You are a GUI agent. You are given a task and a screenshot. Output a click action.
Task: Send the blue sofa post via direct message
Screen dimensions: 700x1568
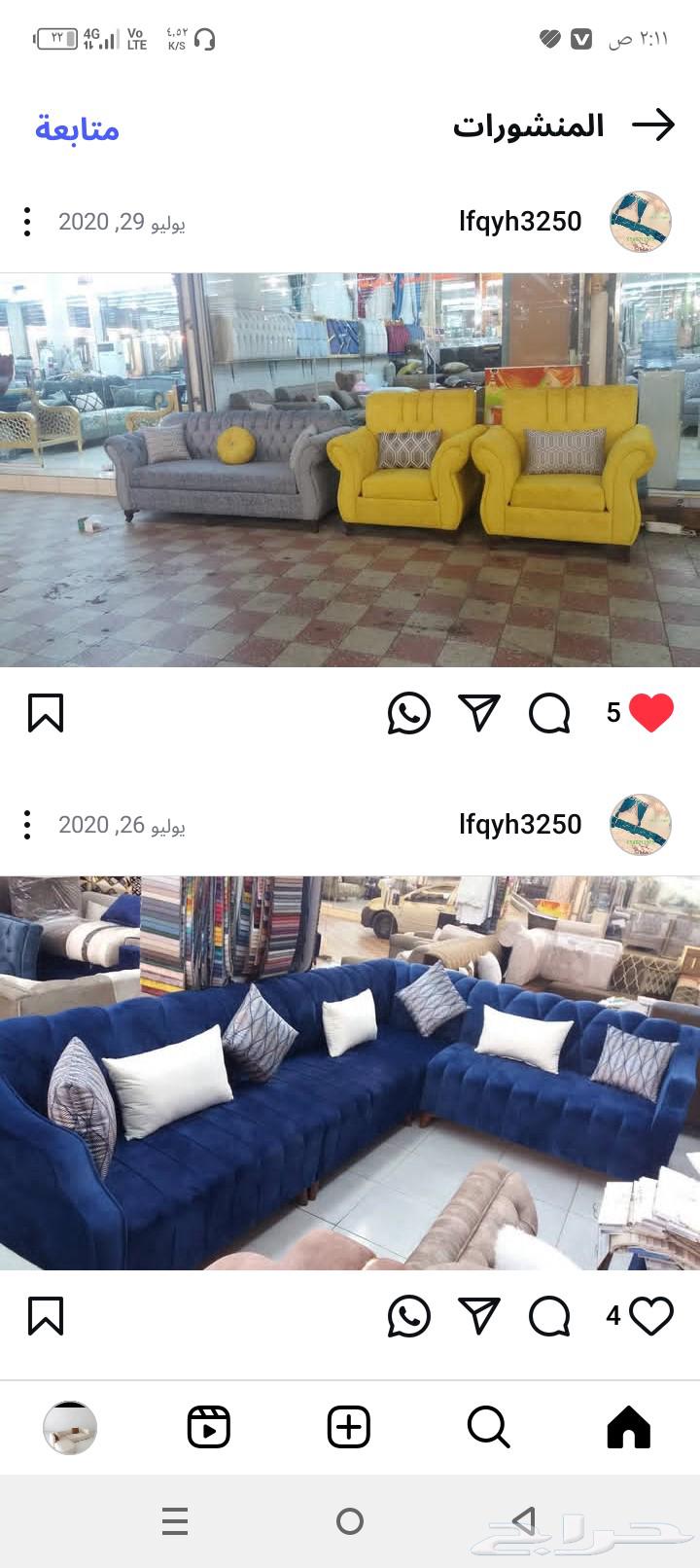pos(478,1318)
